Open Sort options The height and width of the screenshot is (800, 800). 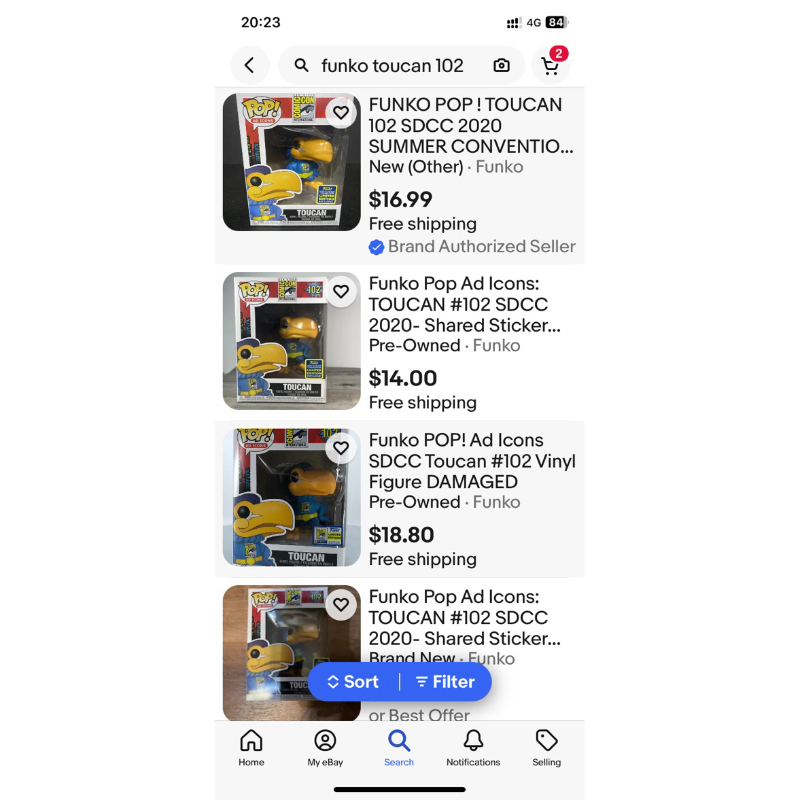point(354,682)
